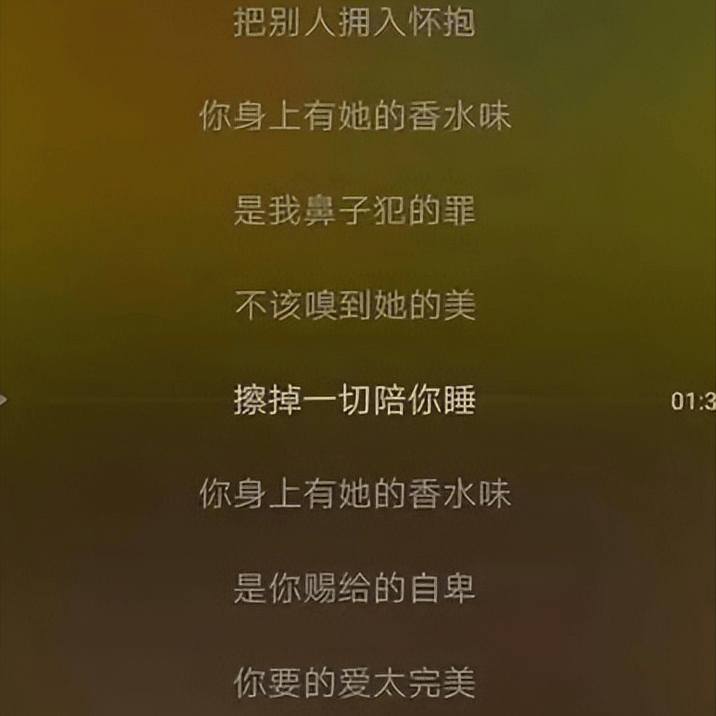Tap the play arrow beside the highlighted lyric
The image size is (716, 716).
tap(4, 400)
